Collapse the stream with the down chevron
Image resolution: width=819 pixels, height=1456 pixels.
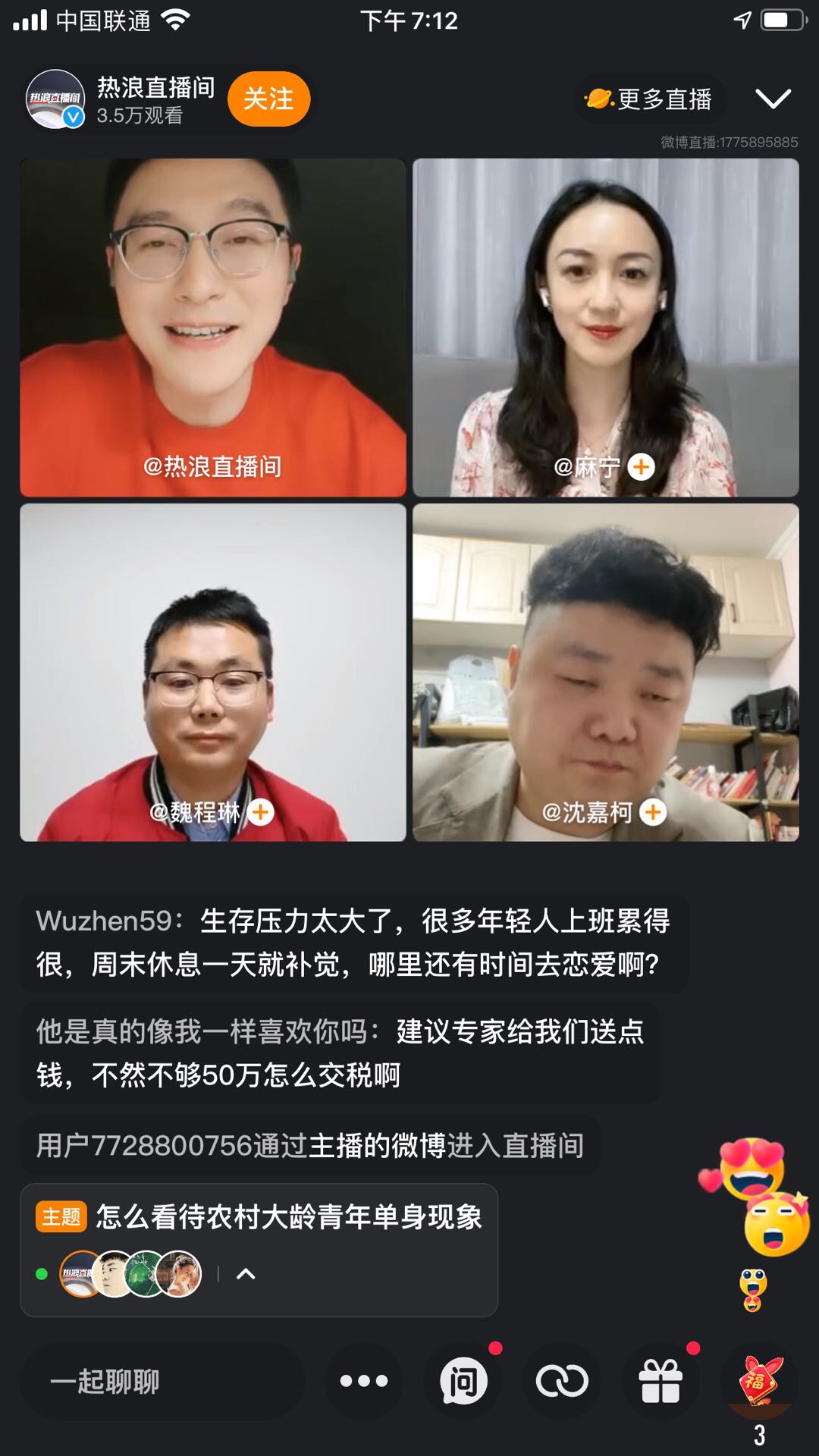[x=773, y=99]
